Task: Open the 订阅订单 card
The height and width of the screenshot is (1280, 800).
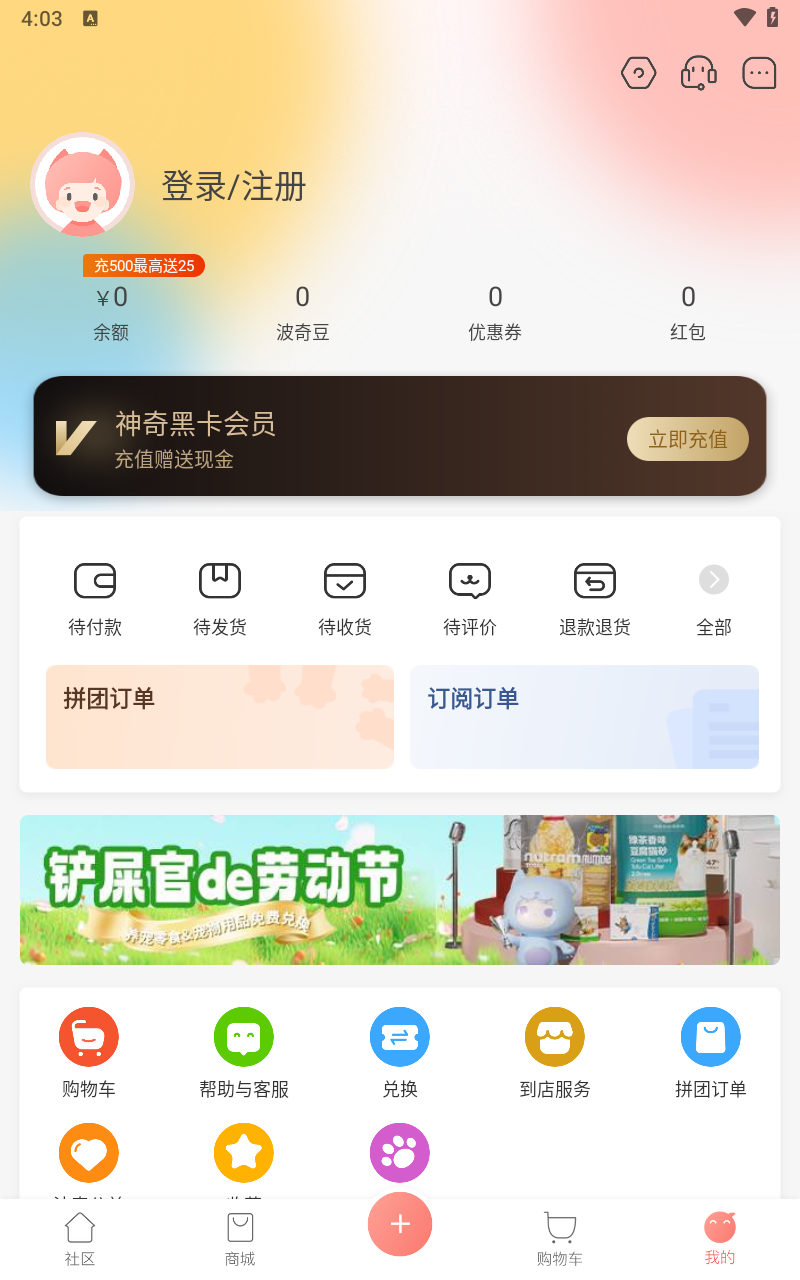Action: pyautogui.click(x=584, y=717)
